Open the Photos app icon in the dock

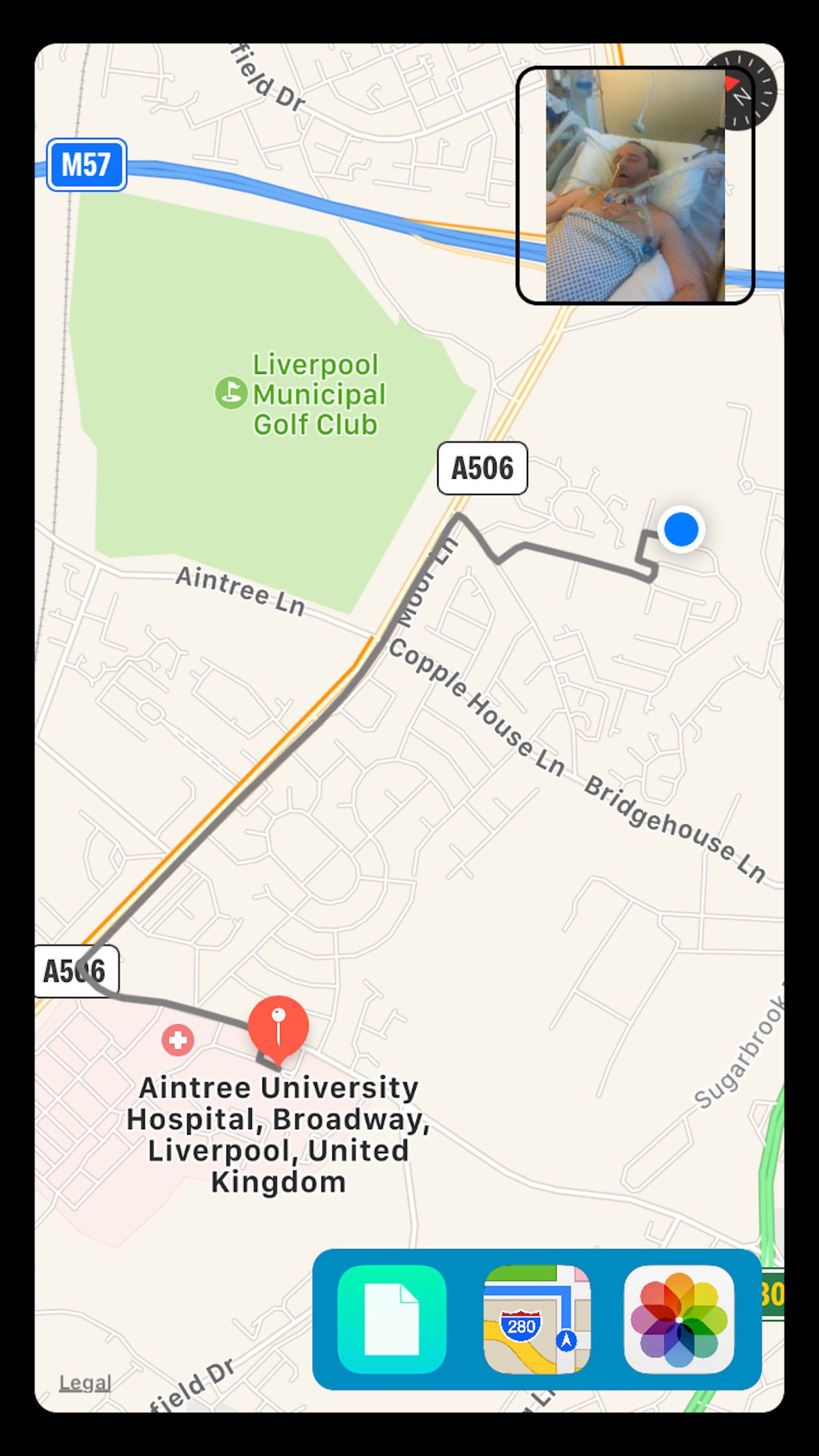[x=679, y=1319]
